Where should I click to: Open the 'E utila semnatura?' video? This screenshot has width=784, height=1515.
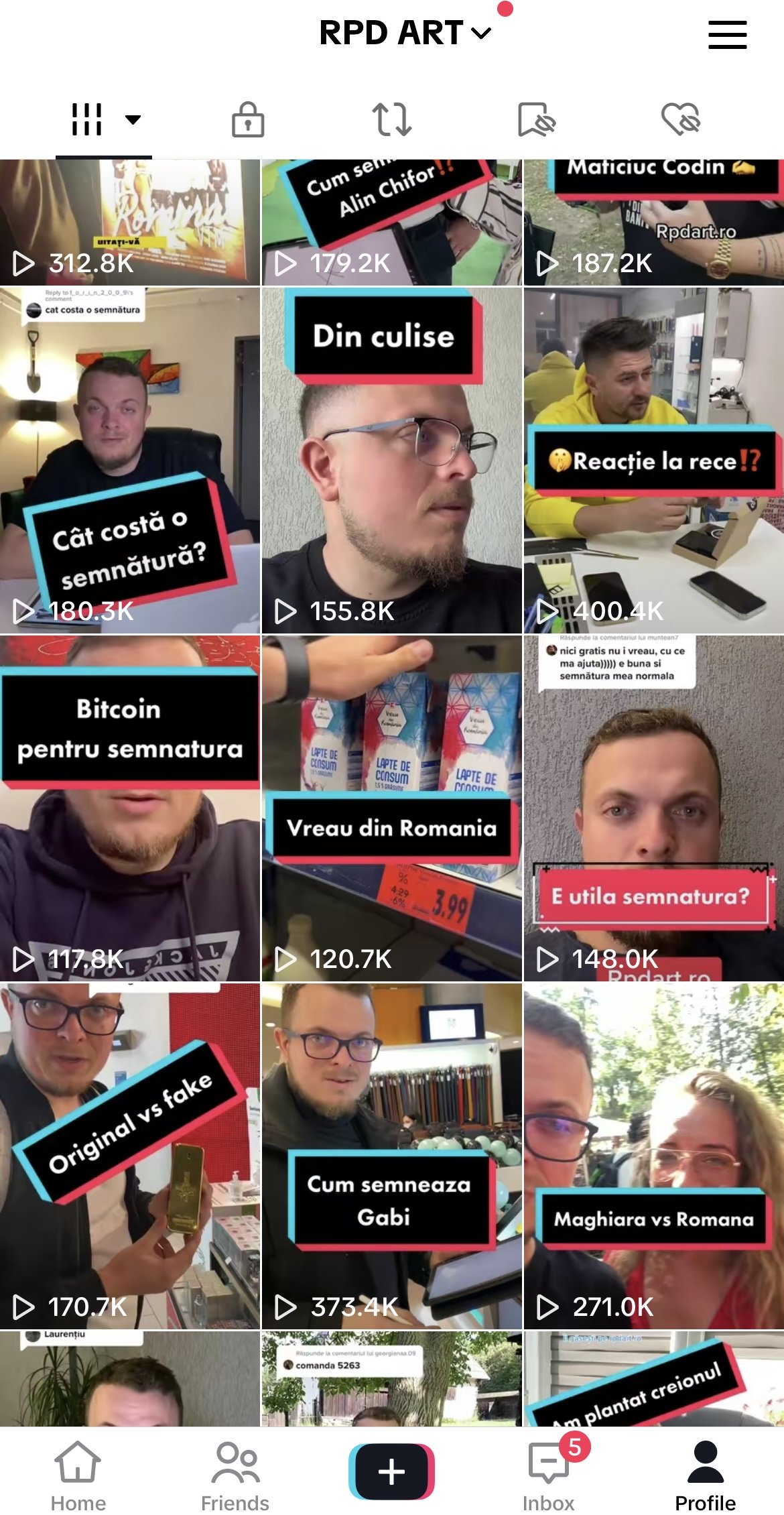[654, 808]
